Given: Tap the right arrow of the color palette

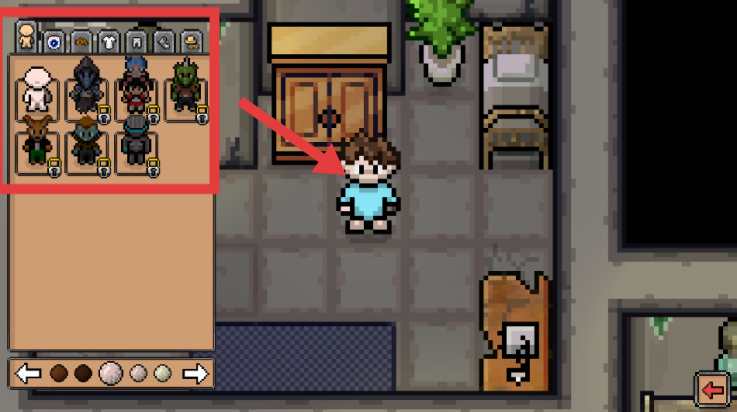Looking at the screenshot, I should (196, 374).
